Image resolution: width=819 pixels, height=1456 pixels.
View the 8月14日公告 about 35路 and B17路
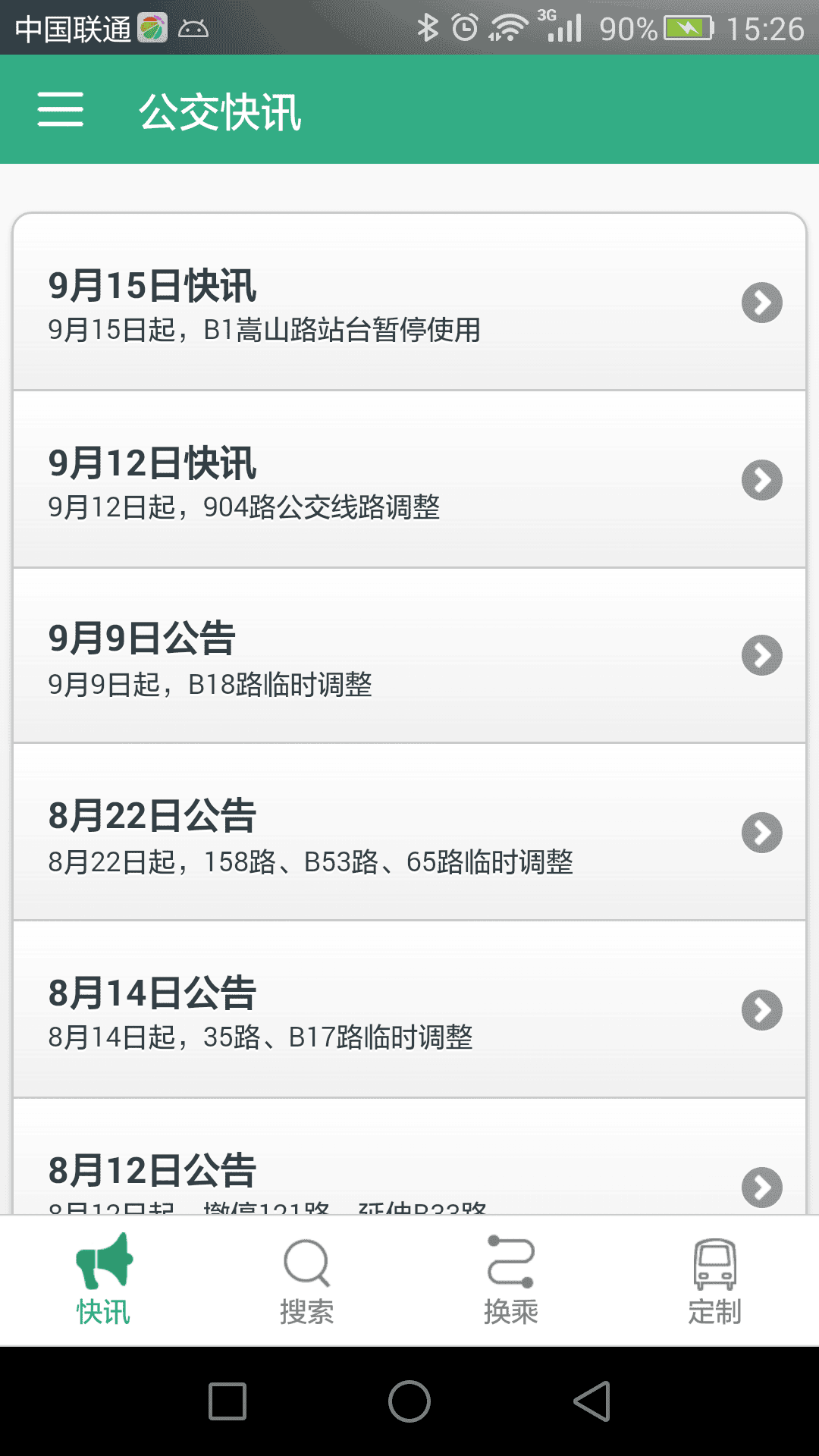(409, 1010)
